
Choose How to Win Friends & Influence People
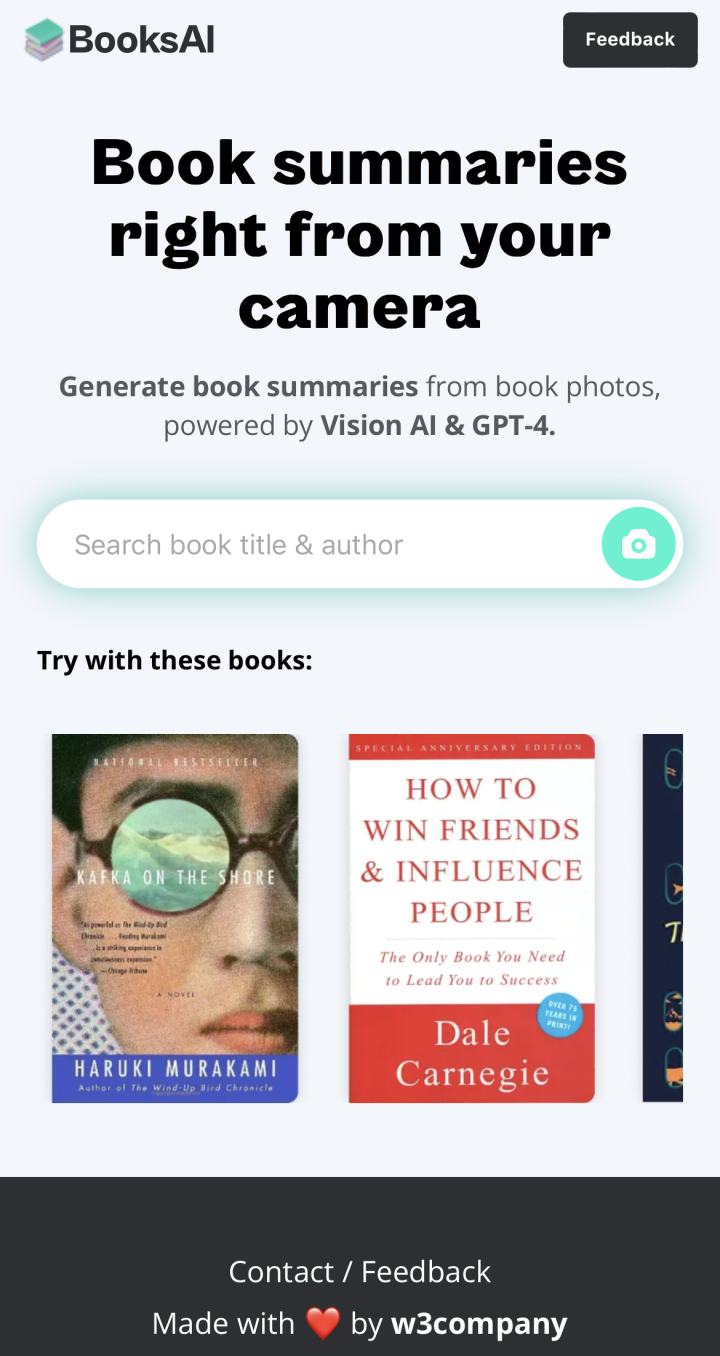pos(471,918)
